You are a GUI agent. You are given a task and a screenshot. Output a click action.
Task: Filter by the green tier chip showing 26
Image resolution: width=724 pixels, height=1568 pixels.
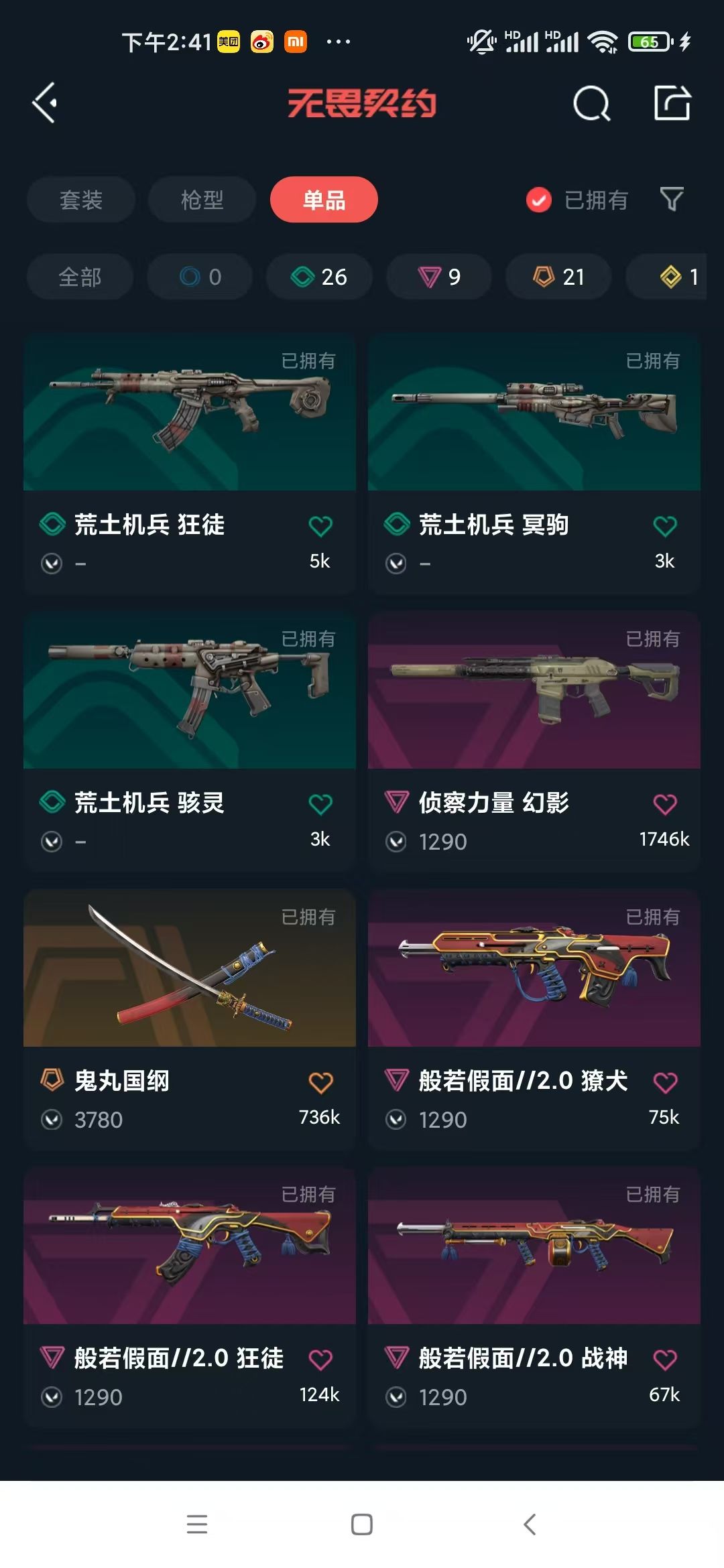pyautogui.click(x=319, y=277)
